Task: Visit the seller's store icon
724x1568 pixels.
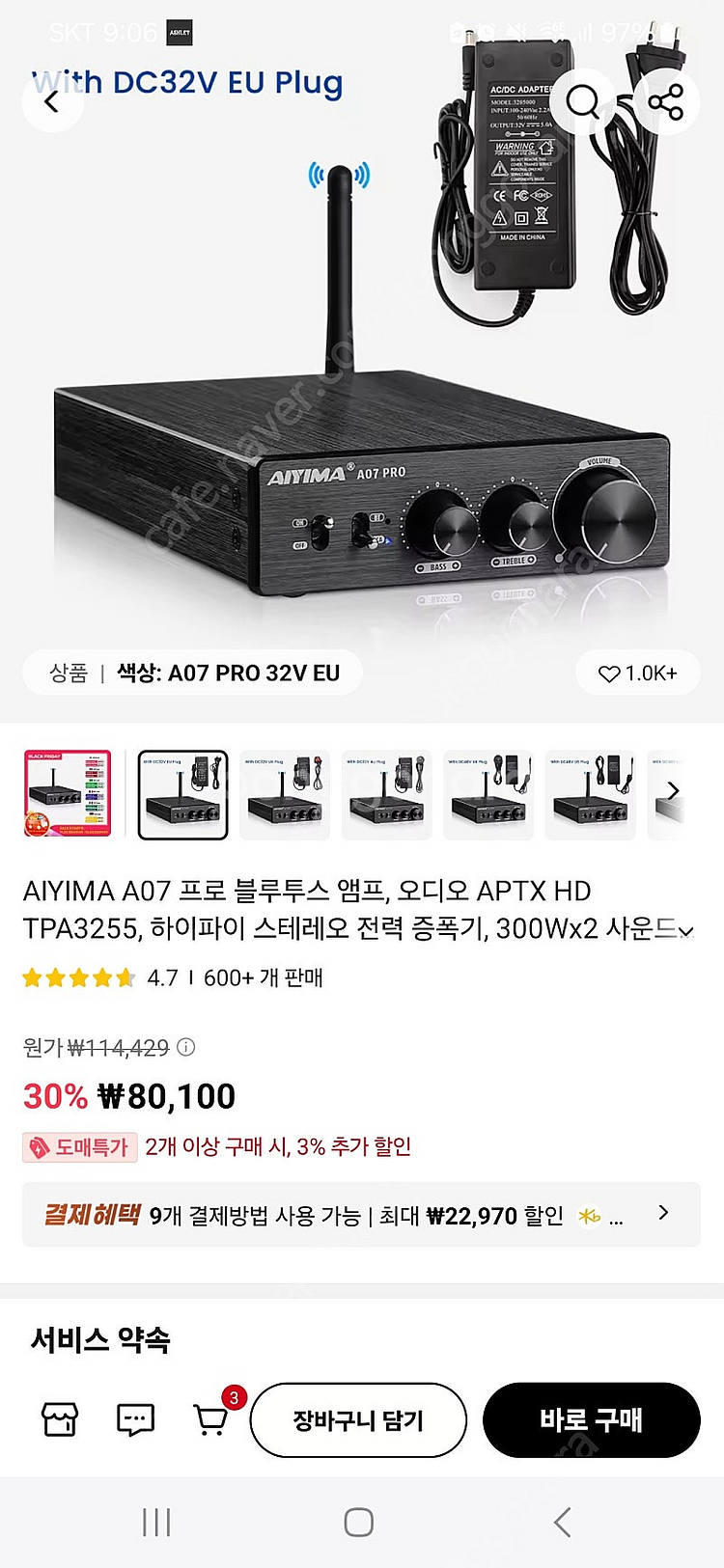Action: pyautogui.click(x=60, y=1419)
